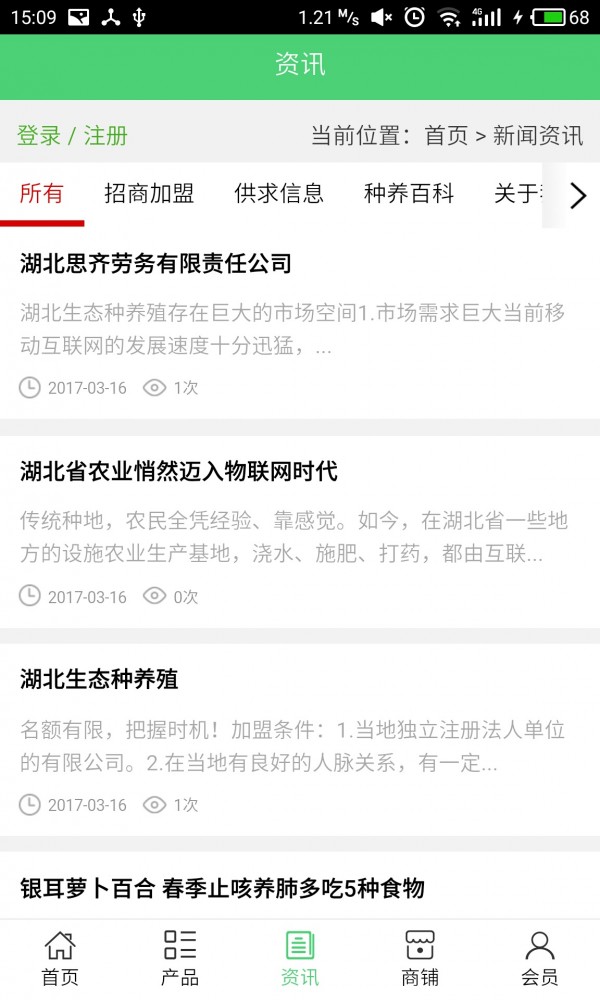This screenshot has height=1000, width=600.
Task: Read 湖北省农业悄然迈入物联网时代 article
Action: 179,471
